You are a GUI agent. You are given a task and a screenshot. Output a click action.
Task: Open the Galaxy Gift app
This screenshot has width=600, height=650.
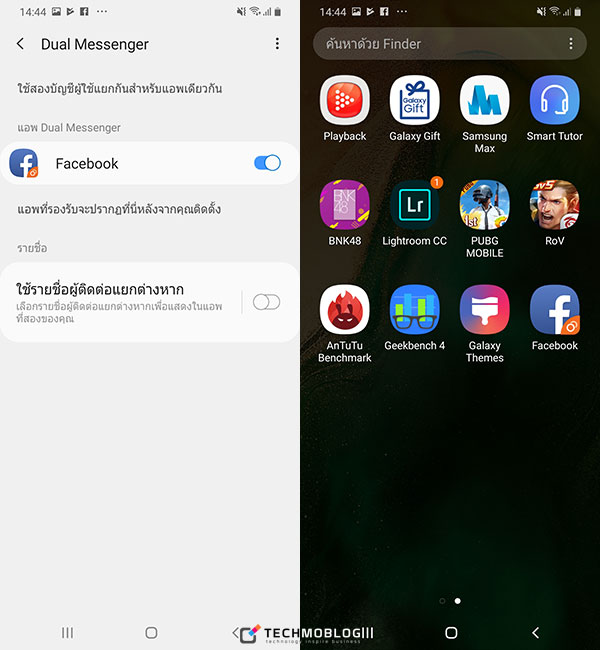415,101
